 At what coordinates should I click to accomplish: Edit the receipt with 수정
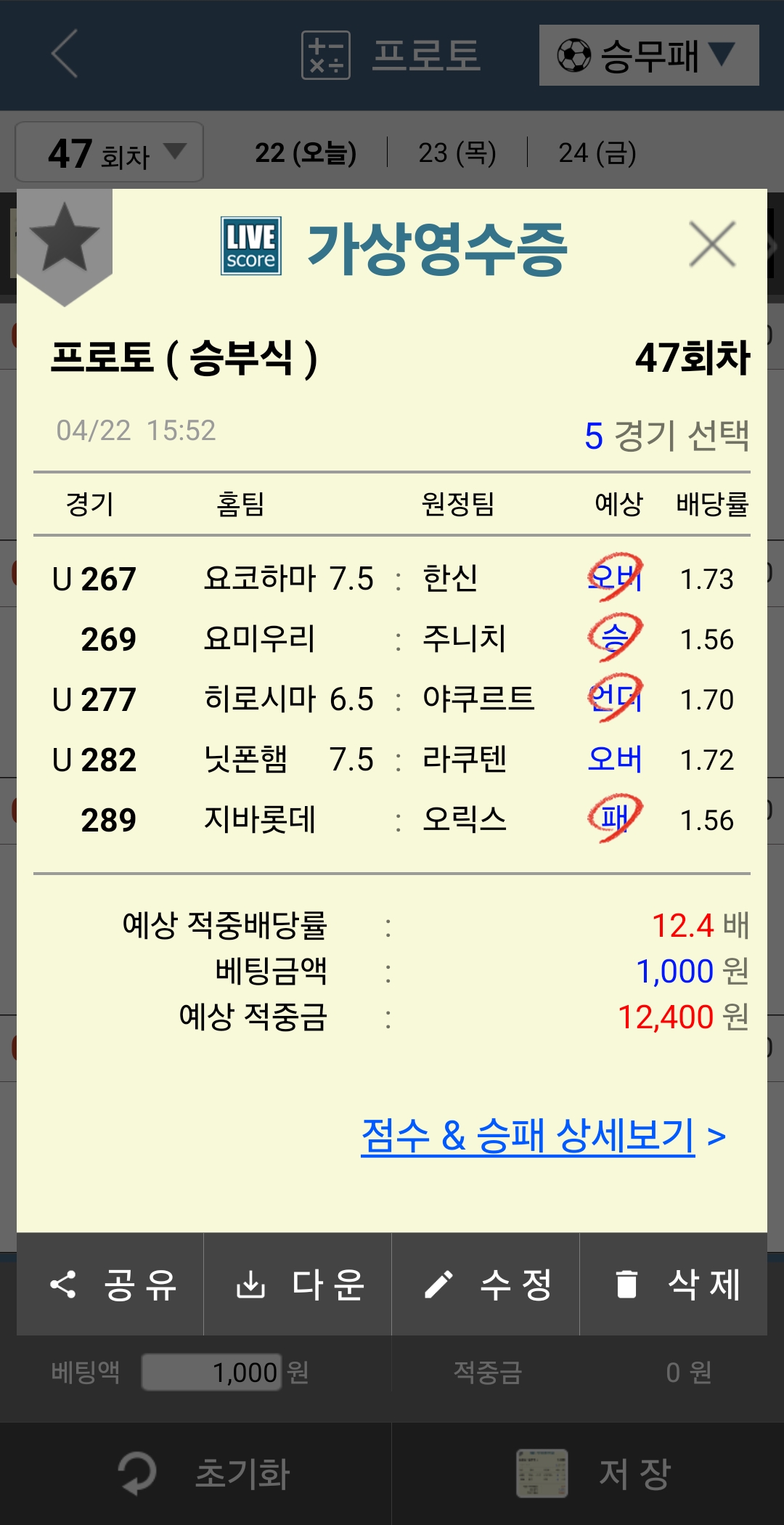(x=486, y=1285)
